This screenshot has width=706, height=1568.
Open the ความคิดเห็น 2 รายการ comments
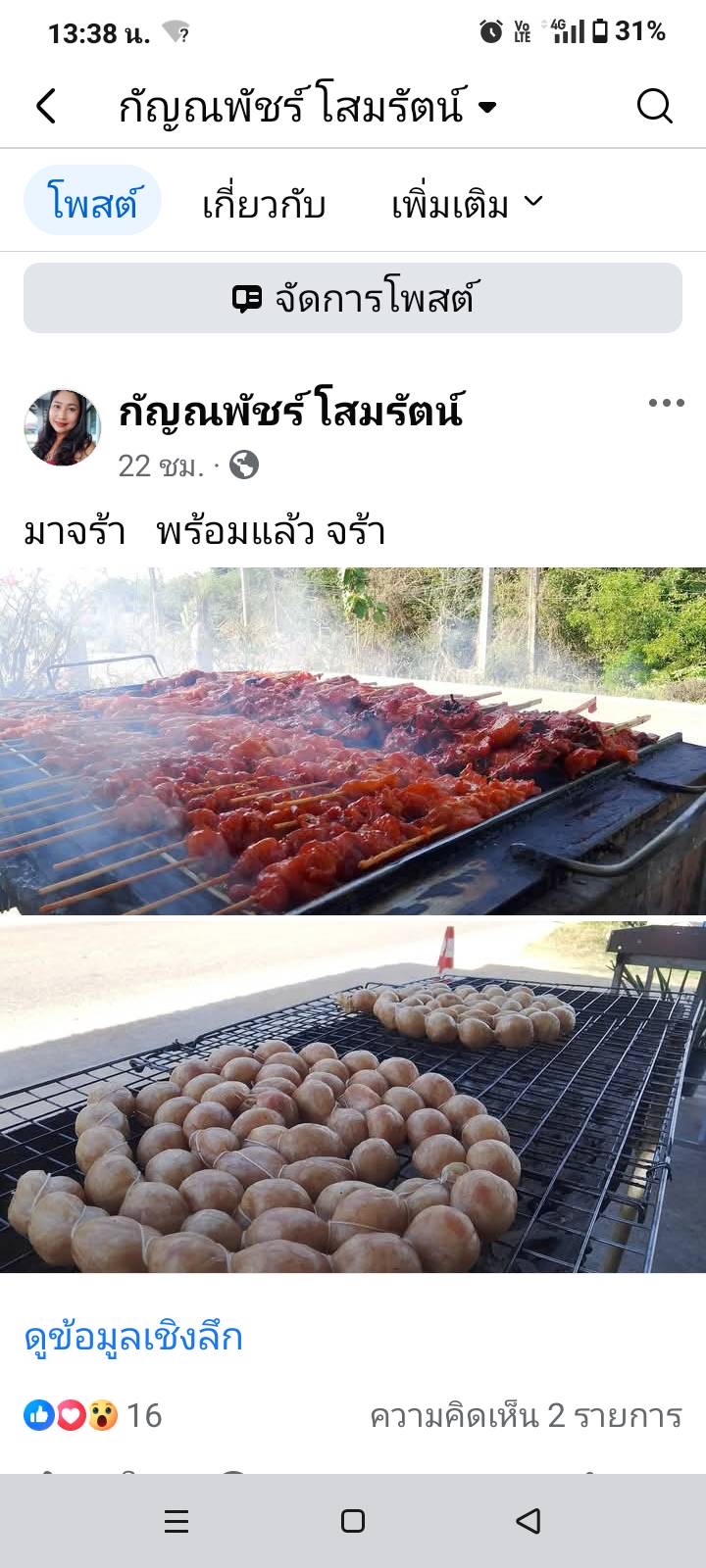526,1415
